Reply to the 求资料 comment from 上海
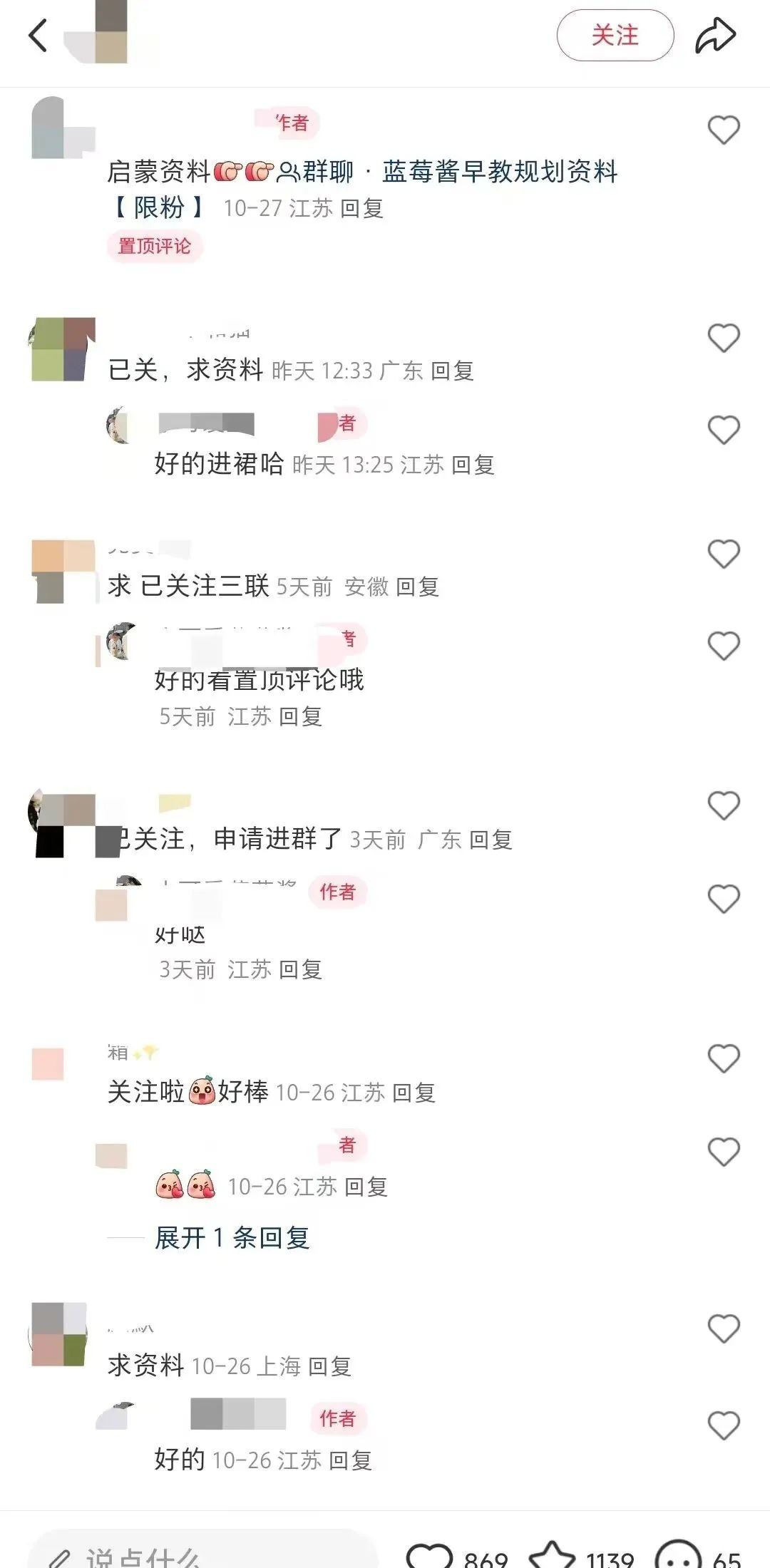The height and width of the screenshot is (1568, 770). click(x=330, y=1366)
